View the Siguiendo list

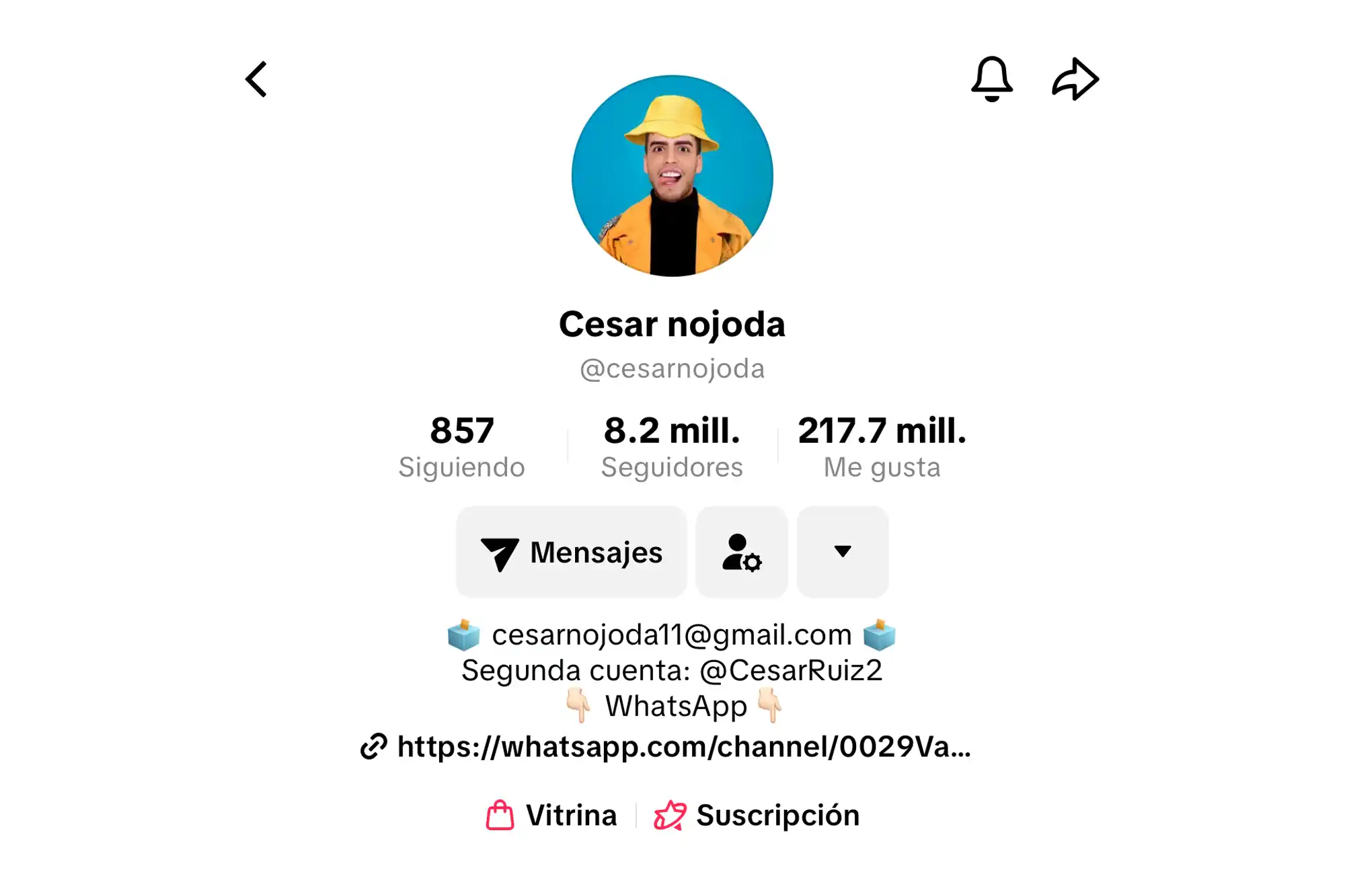[x=461, y=447]
